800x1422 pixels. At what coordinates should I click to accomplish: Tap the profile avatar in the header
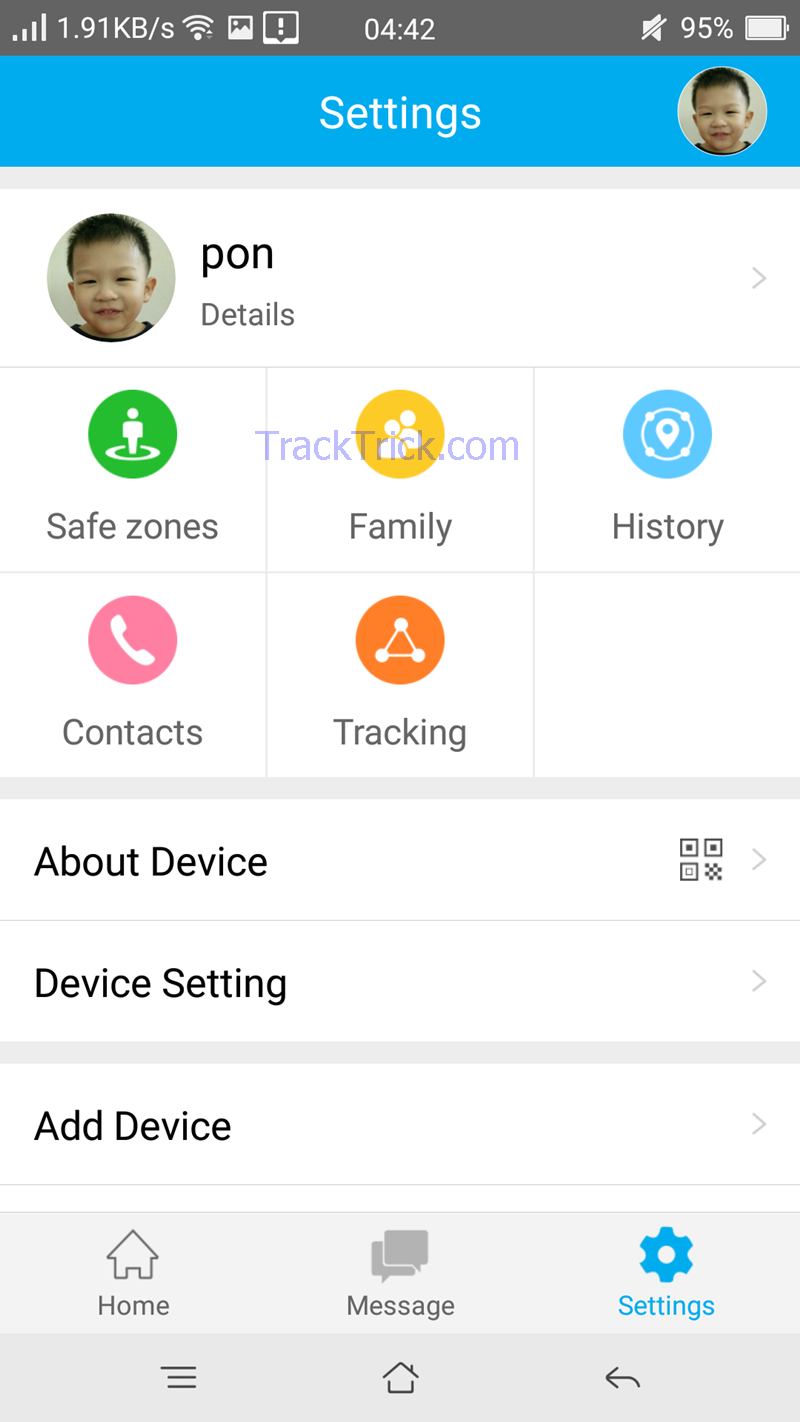pos(721,111)
